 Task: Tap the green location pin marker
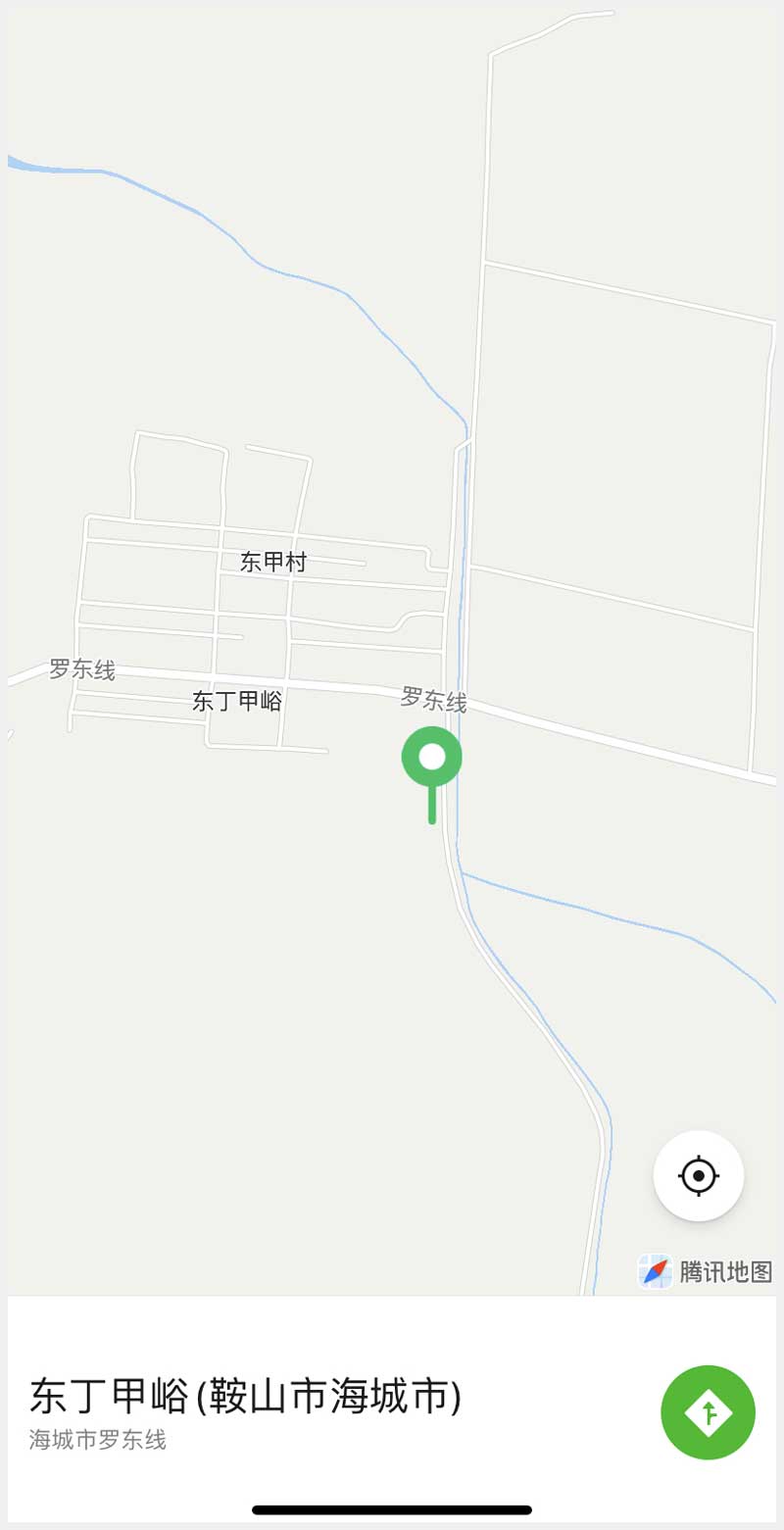coord(431,758)
